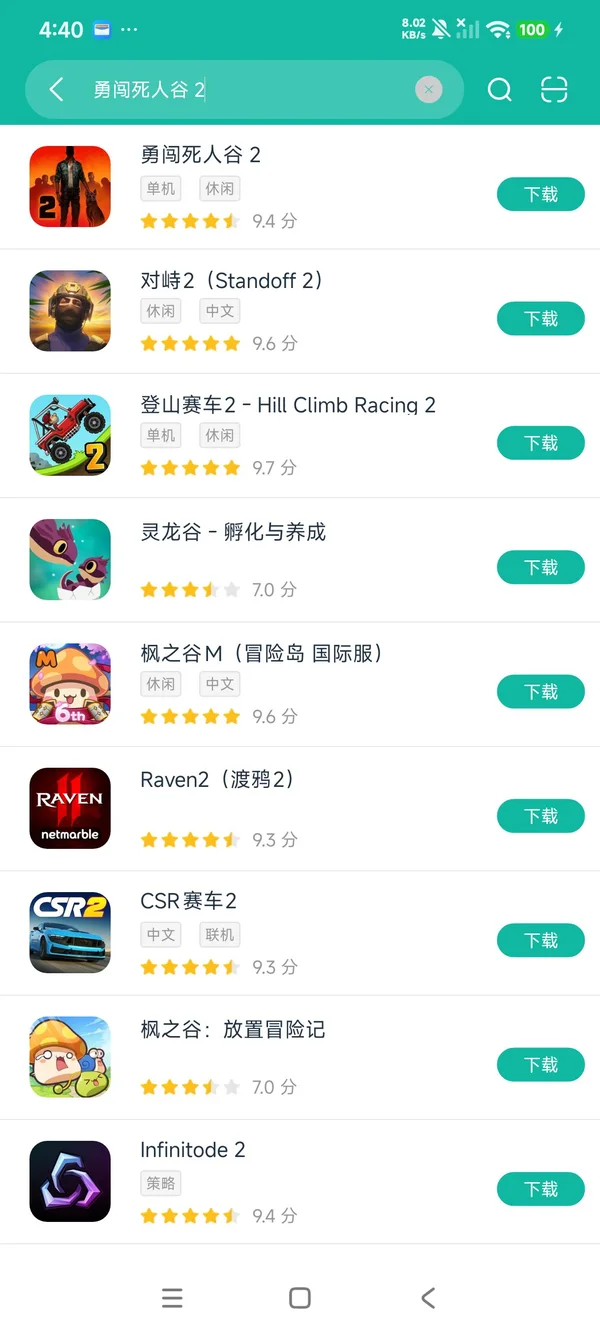The height and width of the screenshot is (1333, 600).
Task: Open the 勇闯死人谷 2 app details
Action: pyautogui.click(x=200, y=155)
